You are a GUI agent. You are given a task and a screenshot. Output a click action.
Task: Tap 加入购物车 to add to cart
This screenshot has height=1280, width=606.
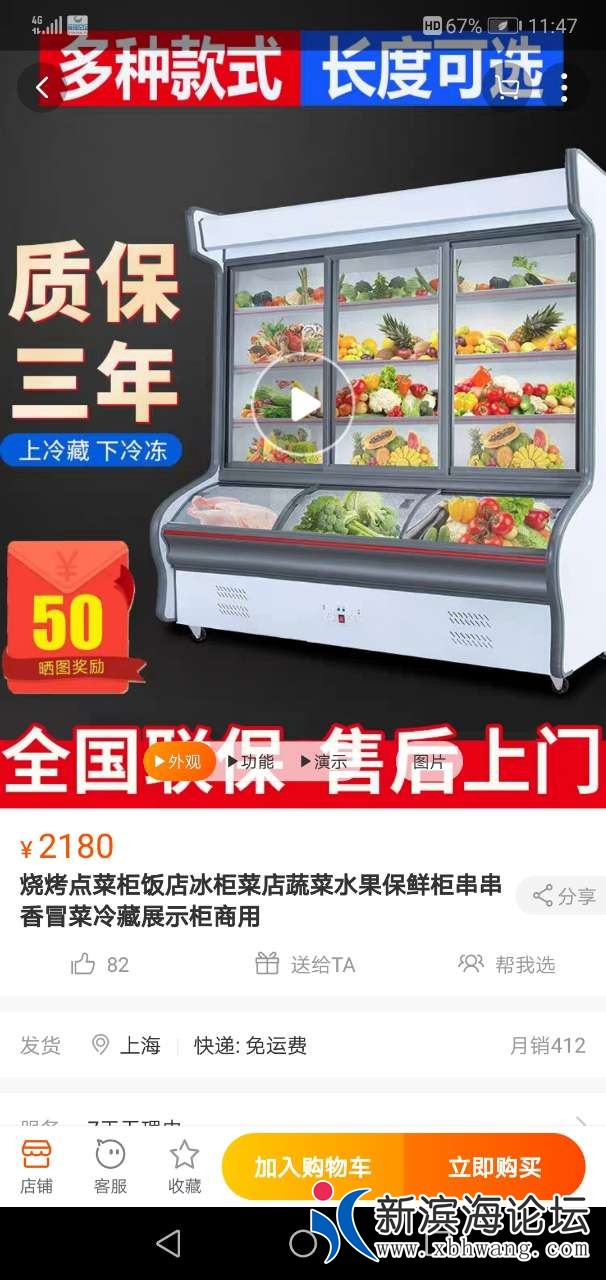[313, 1166]
